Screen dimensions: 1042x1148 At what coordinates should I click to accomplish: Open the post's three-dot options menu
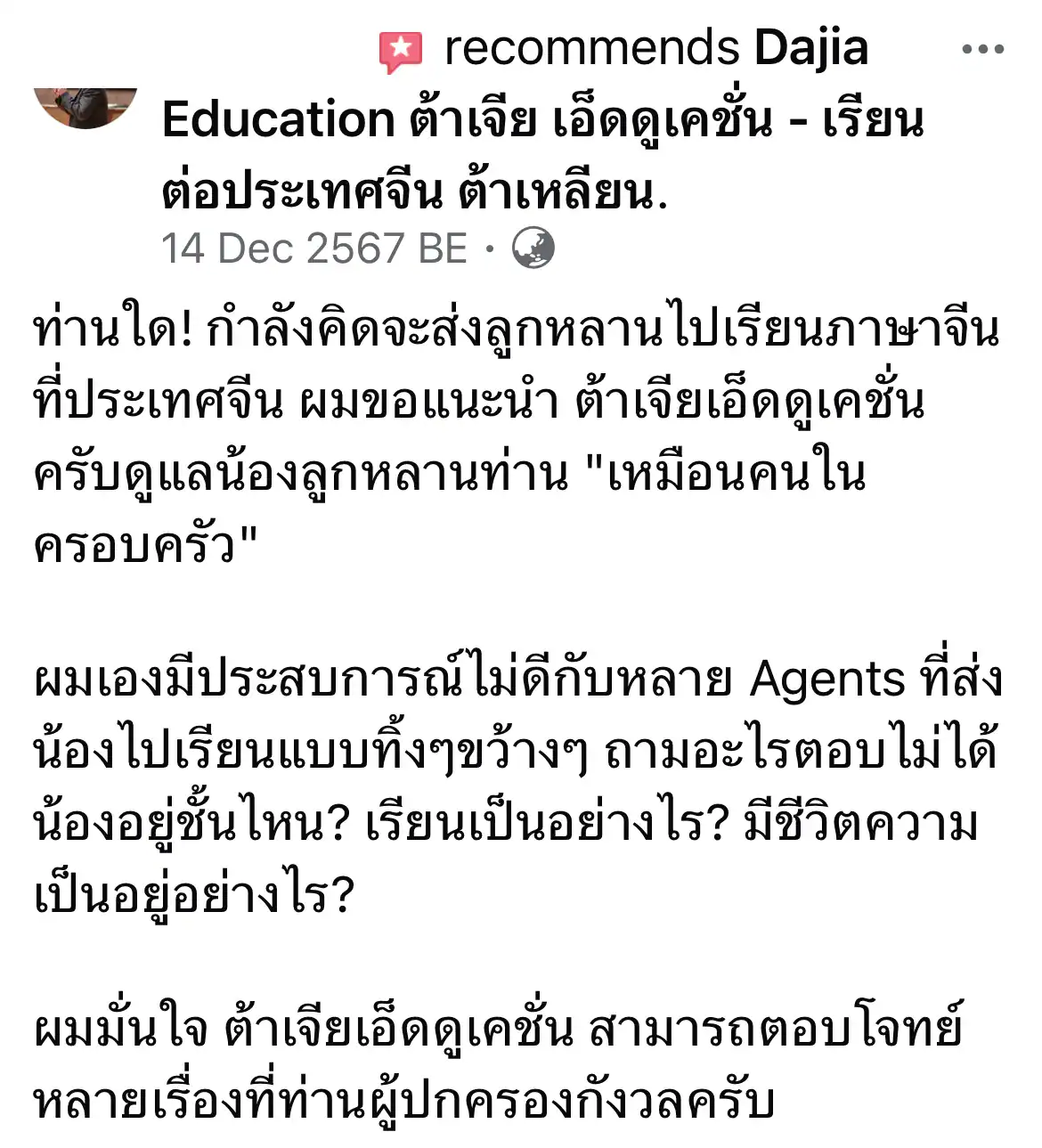point(982,49)
